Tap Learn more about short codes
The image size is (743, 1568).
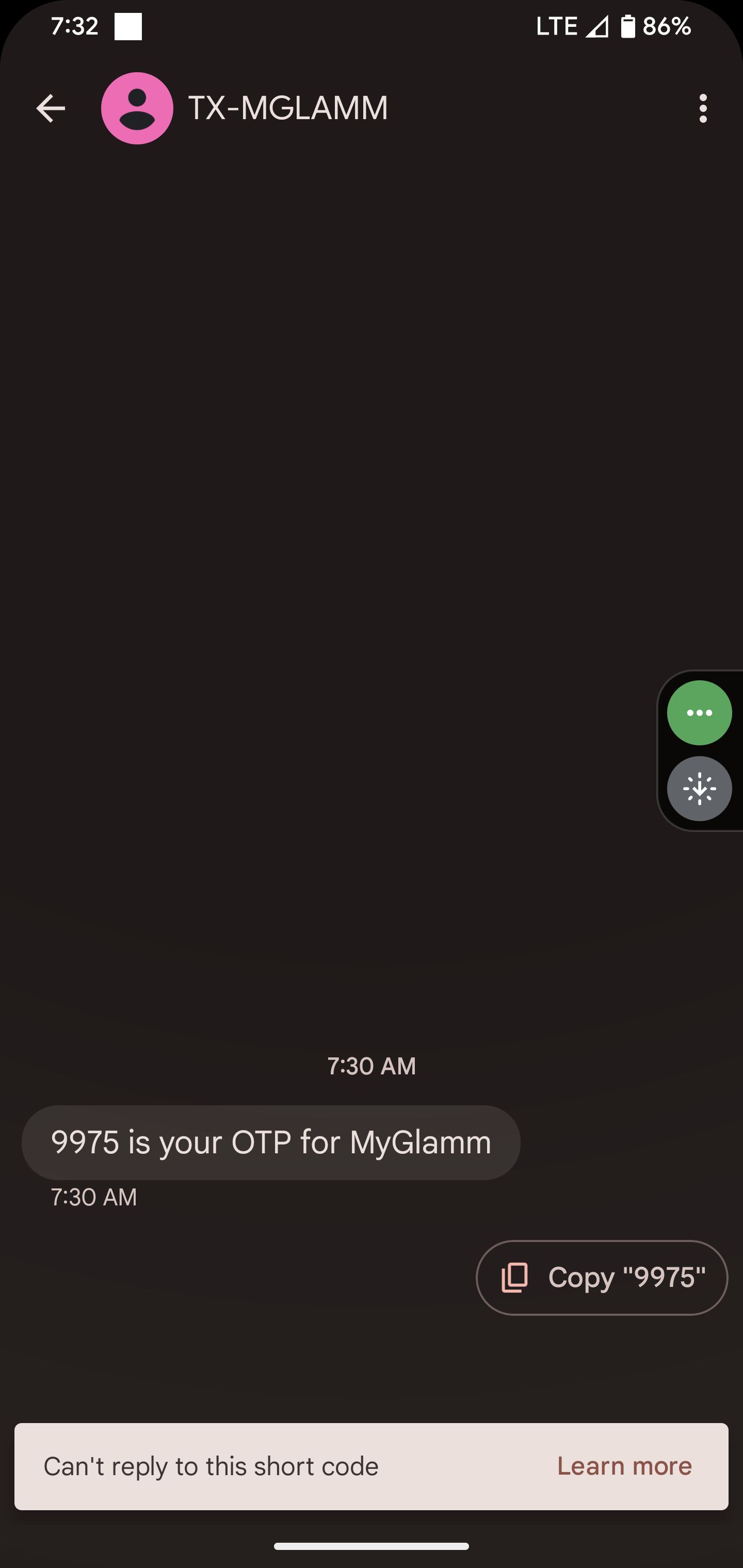tap(624, 1466)
